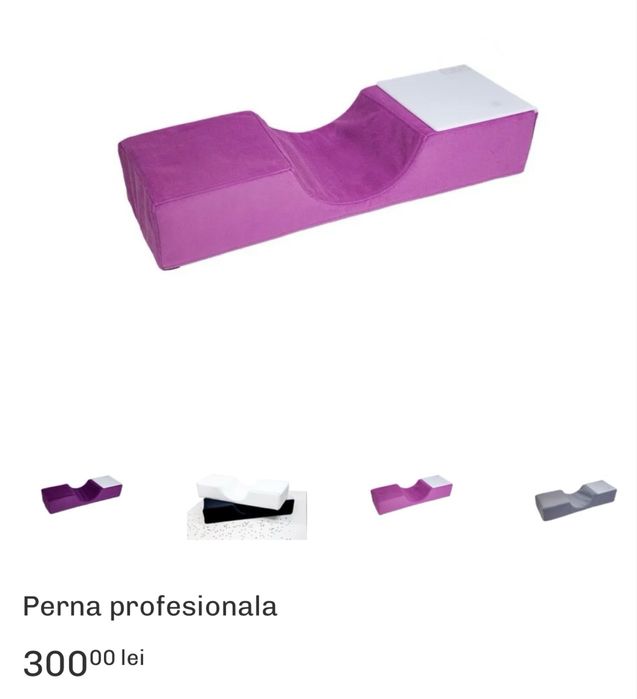
Task: Select the dark purple pillow thumbnail
Action: pyautogui.click(x=81, y=495)
